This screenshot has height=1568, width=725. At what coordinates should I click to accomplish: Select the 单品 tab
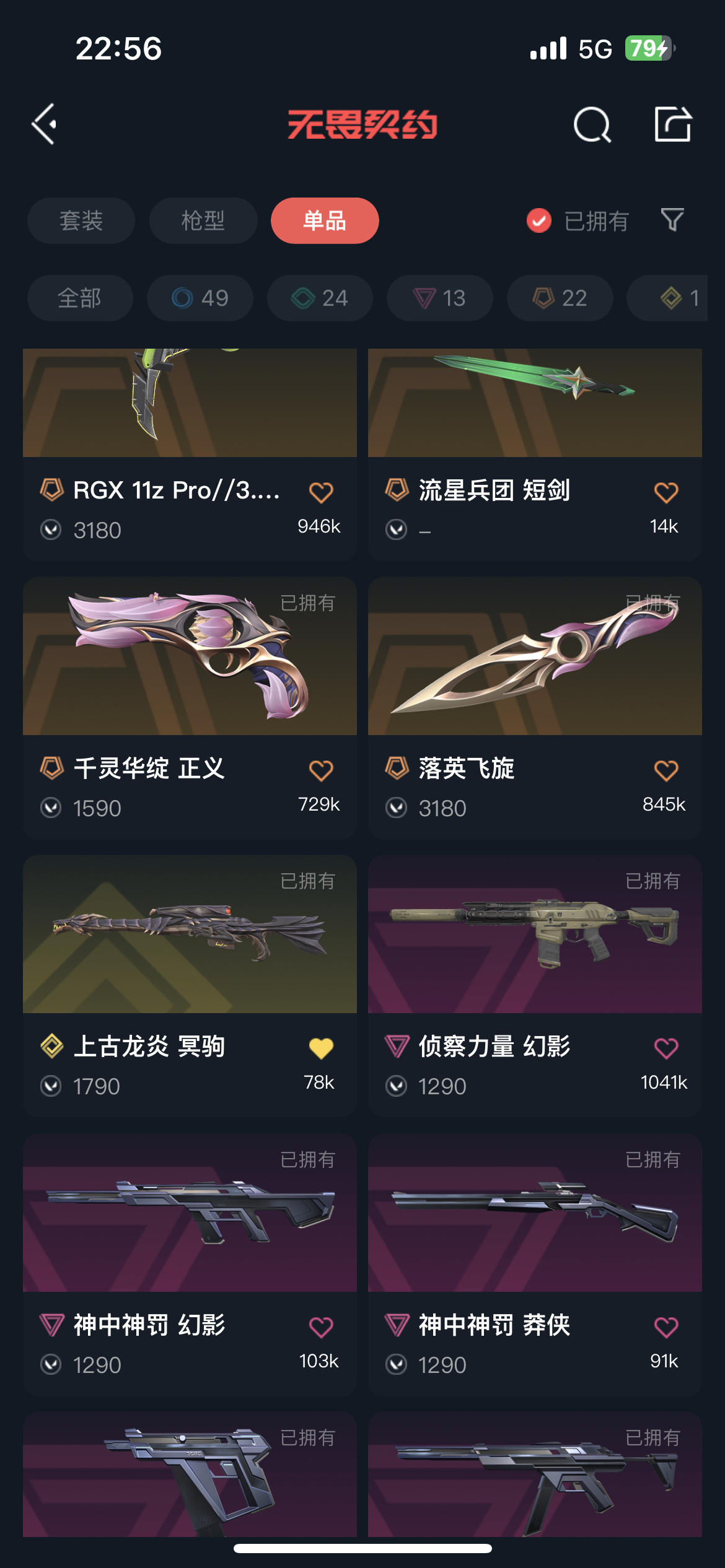pos(325,220)
